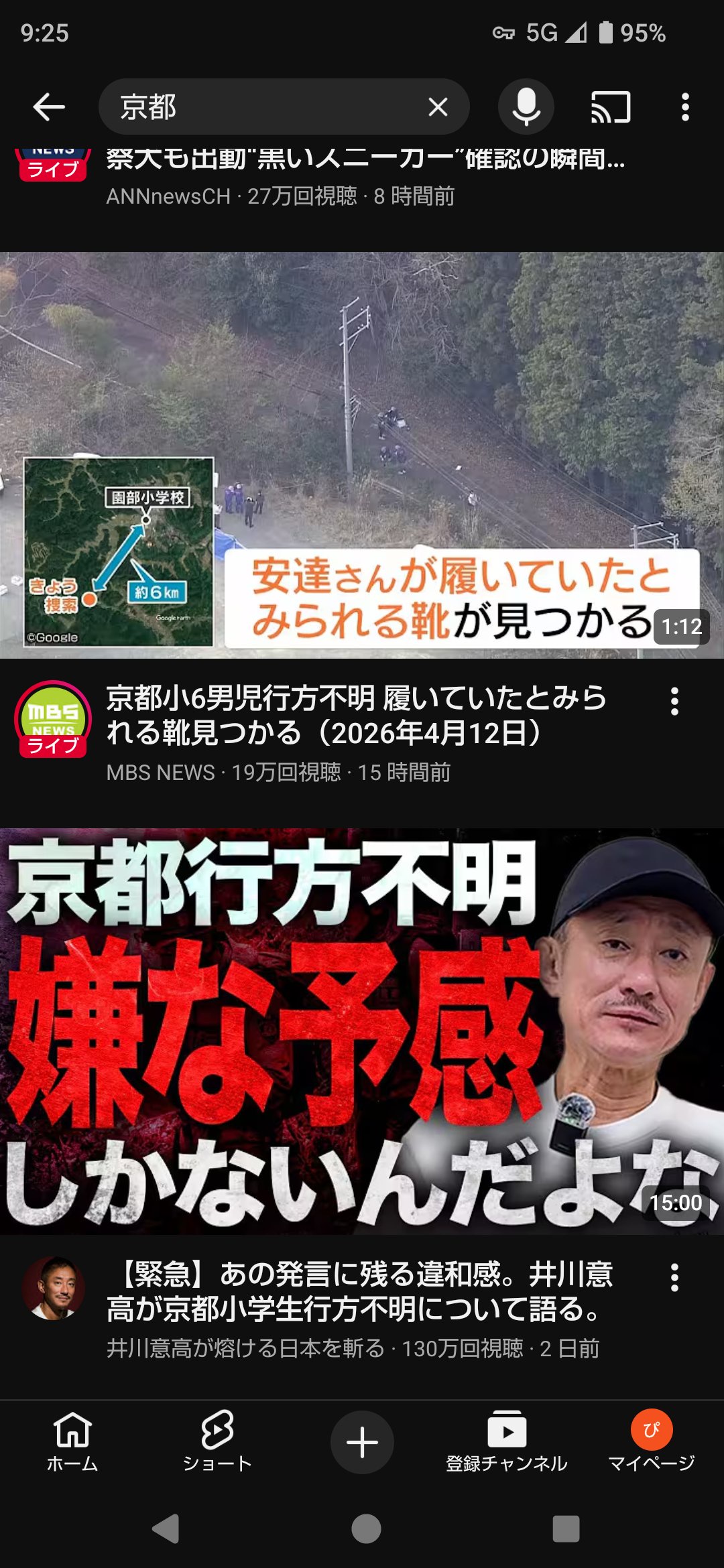Open the top bar overflow menu
724x1568 pixels.
coord(684,107)
